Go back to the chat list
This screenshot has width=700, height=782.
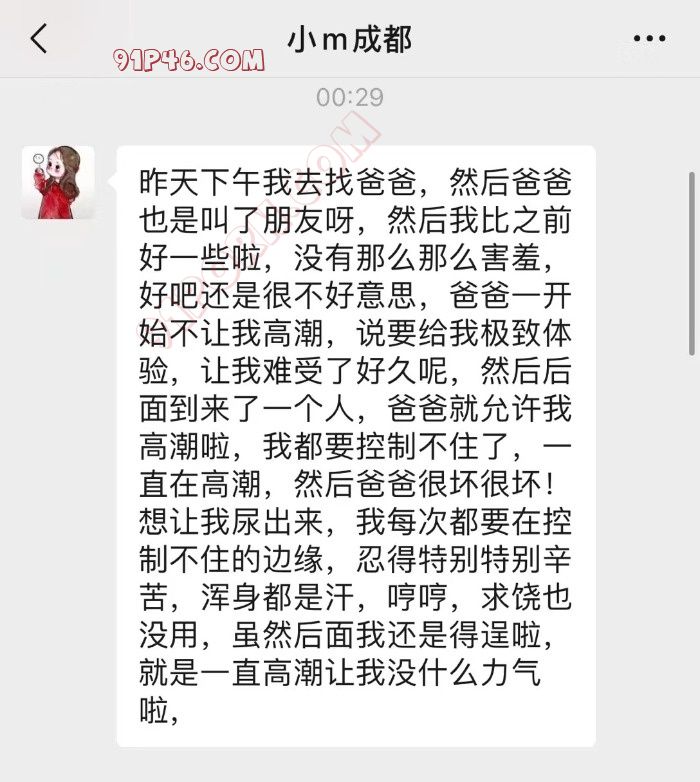pos(39,40)
